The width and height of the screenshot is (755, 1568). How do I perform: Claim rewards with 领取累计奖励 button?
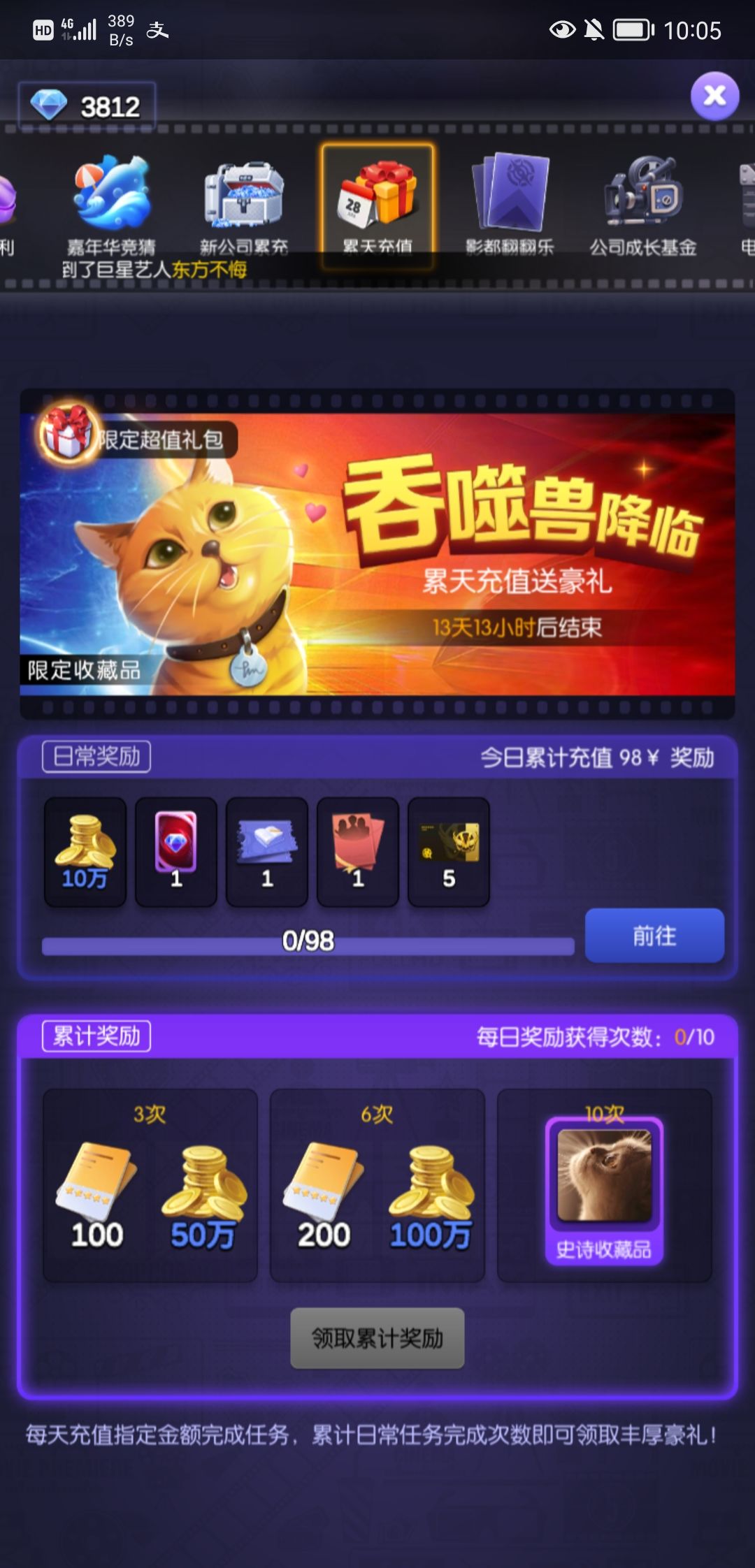pyautogui.click(x=377, y=1338)
